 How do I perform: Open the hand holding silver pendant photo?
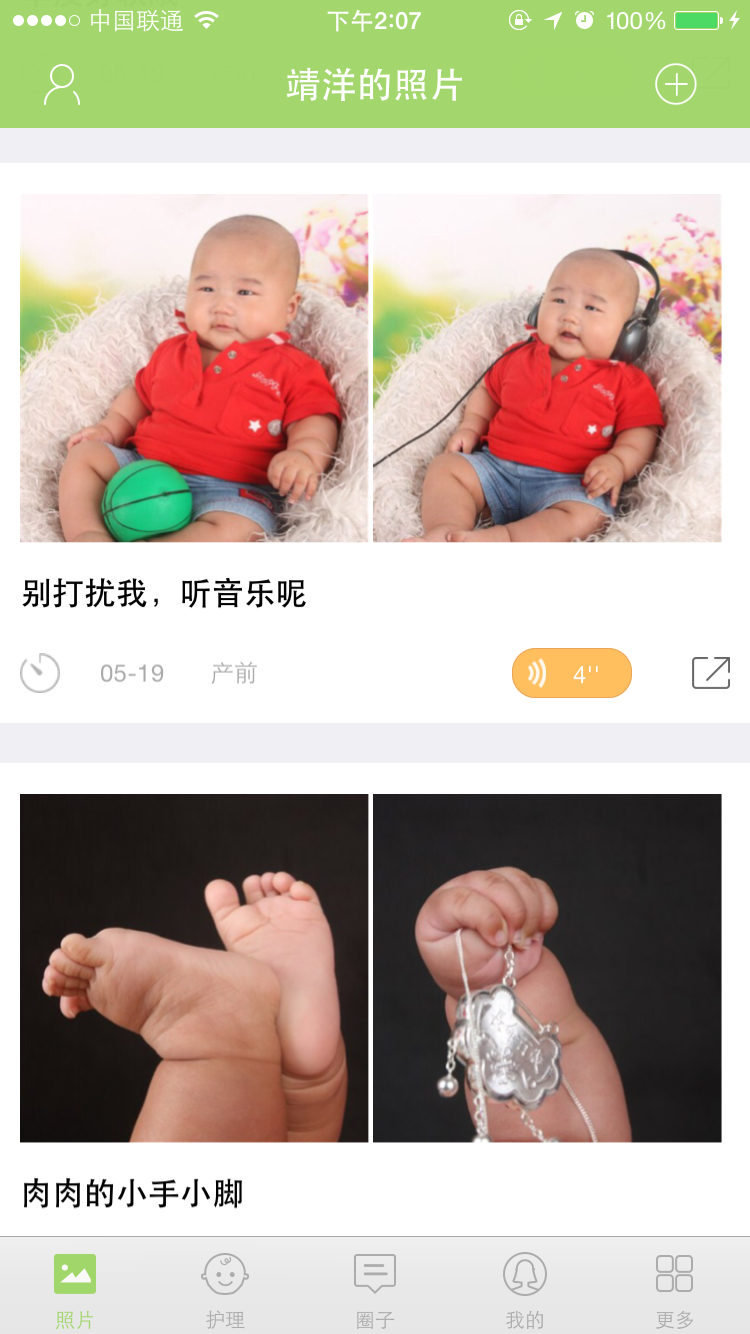547,968
